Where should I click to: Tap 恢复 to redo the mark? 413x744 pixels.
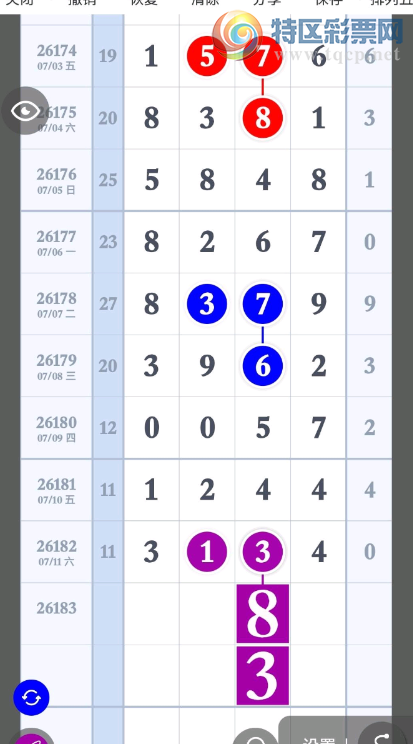pos(144,2)
